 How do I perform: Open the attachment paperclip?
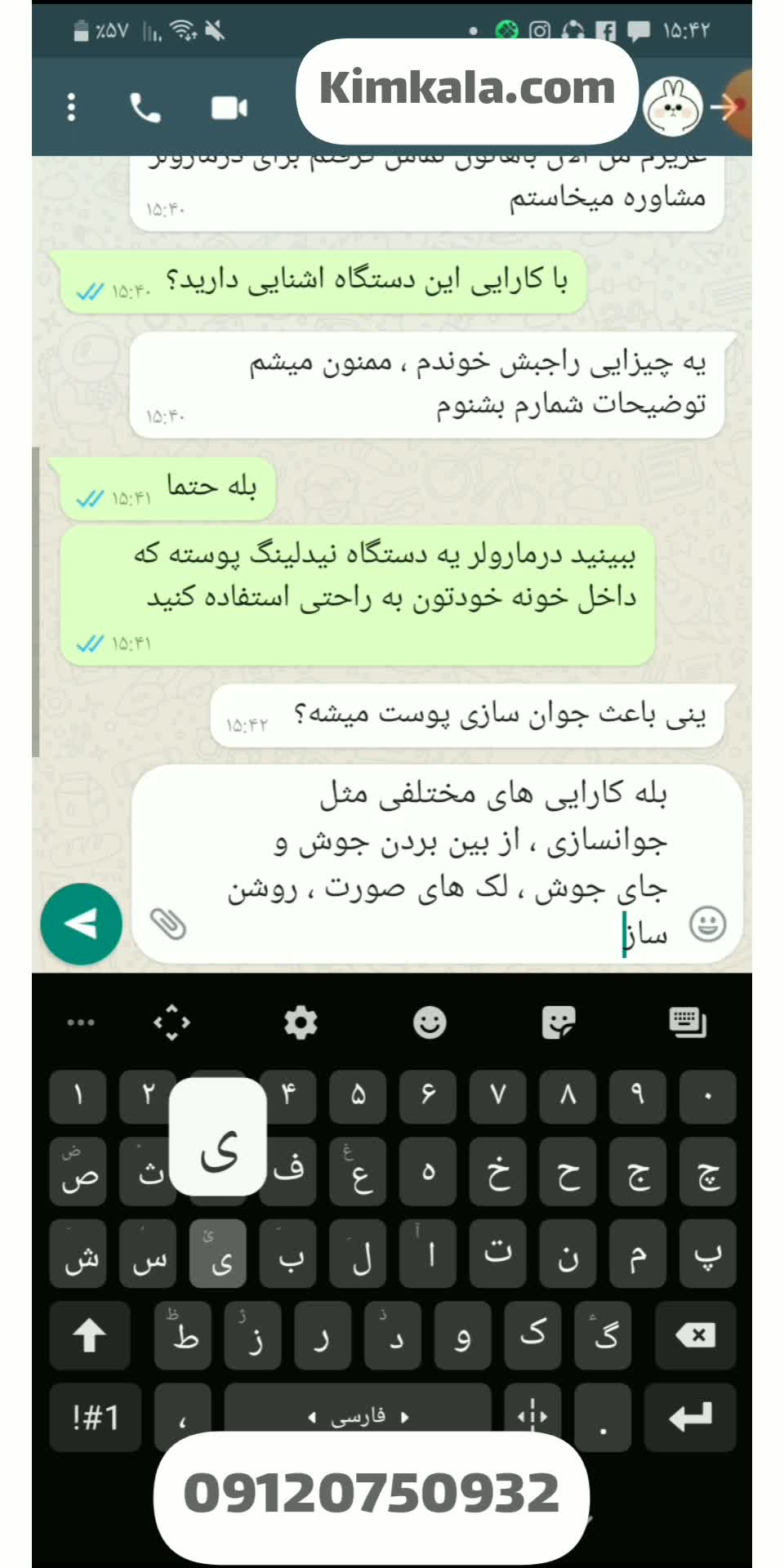tap(169, 924)
